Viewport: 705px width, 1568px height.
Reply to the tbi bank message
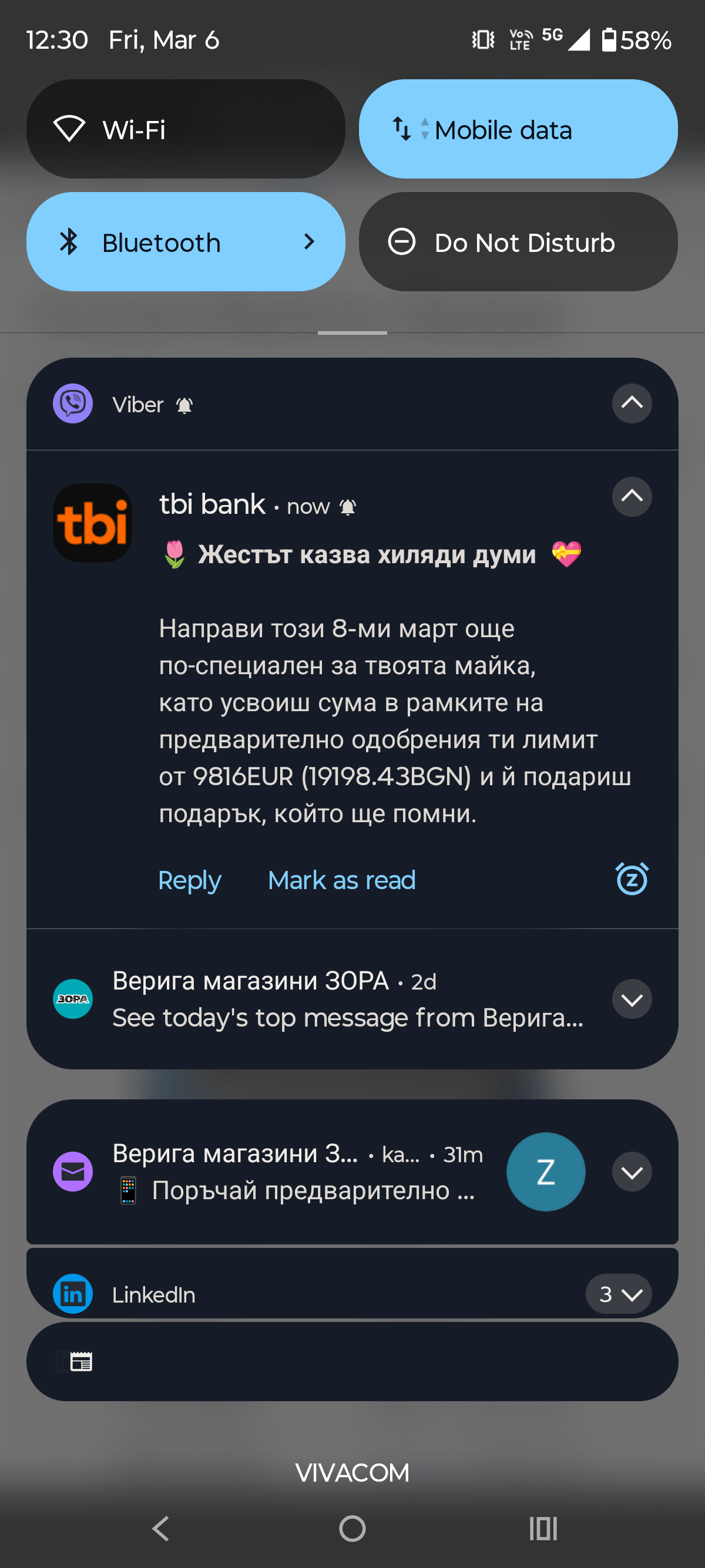coord(189,880)
